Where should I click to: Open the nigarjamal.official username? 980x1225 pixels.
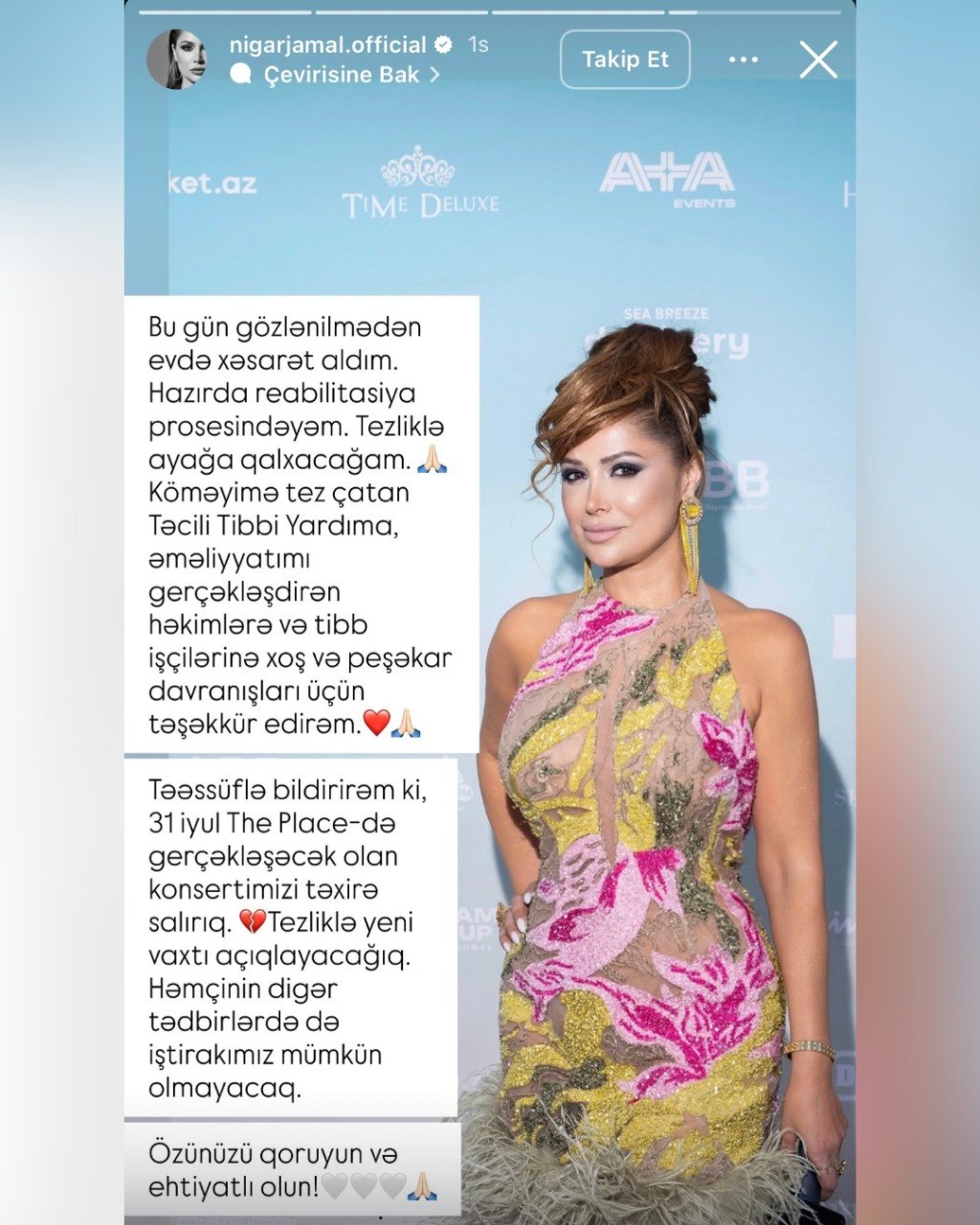coord(327,45)
